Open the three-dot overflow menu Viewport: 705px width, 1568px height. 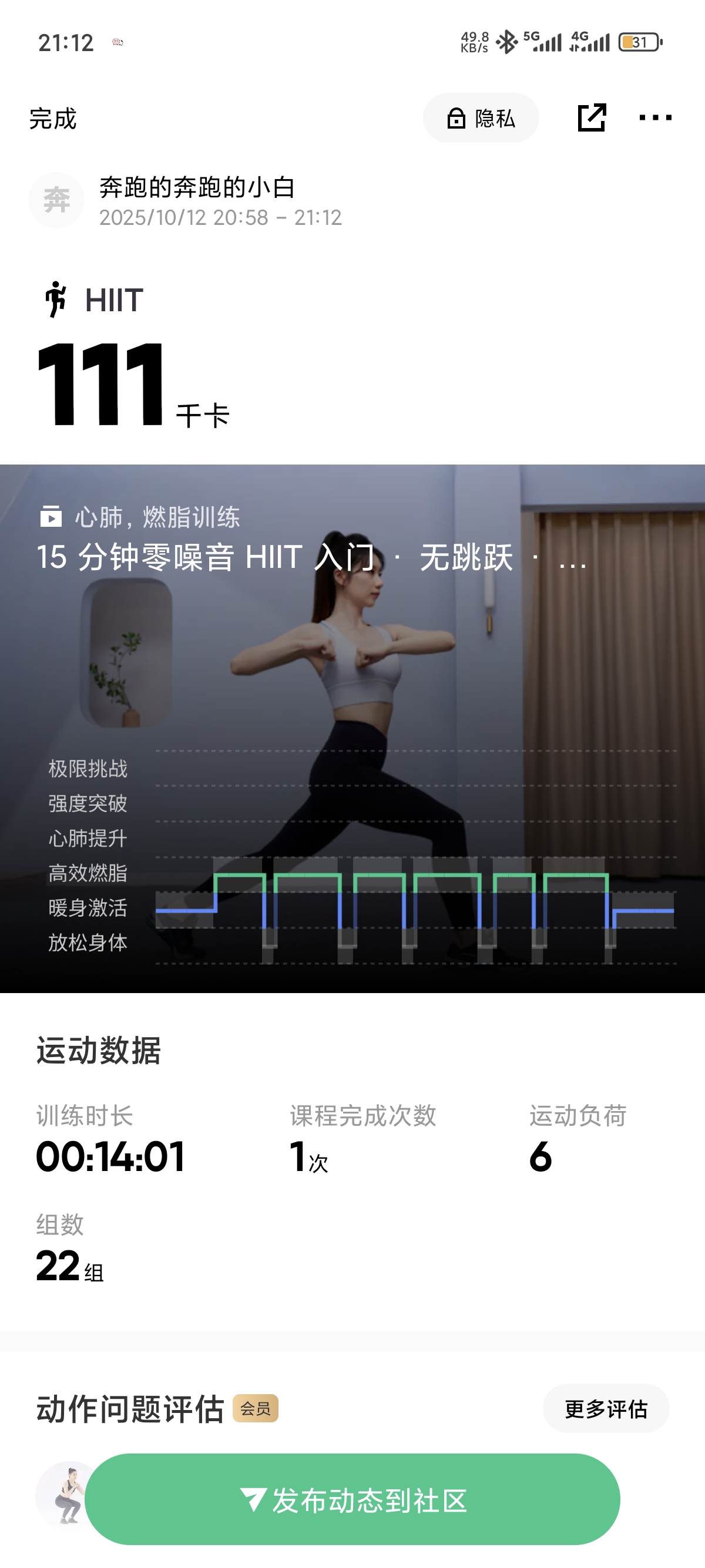click(x=655, y=117)
